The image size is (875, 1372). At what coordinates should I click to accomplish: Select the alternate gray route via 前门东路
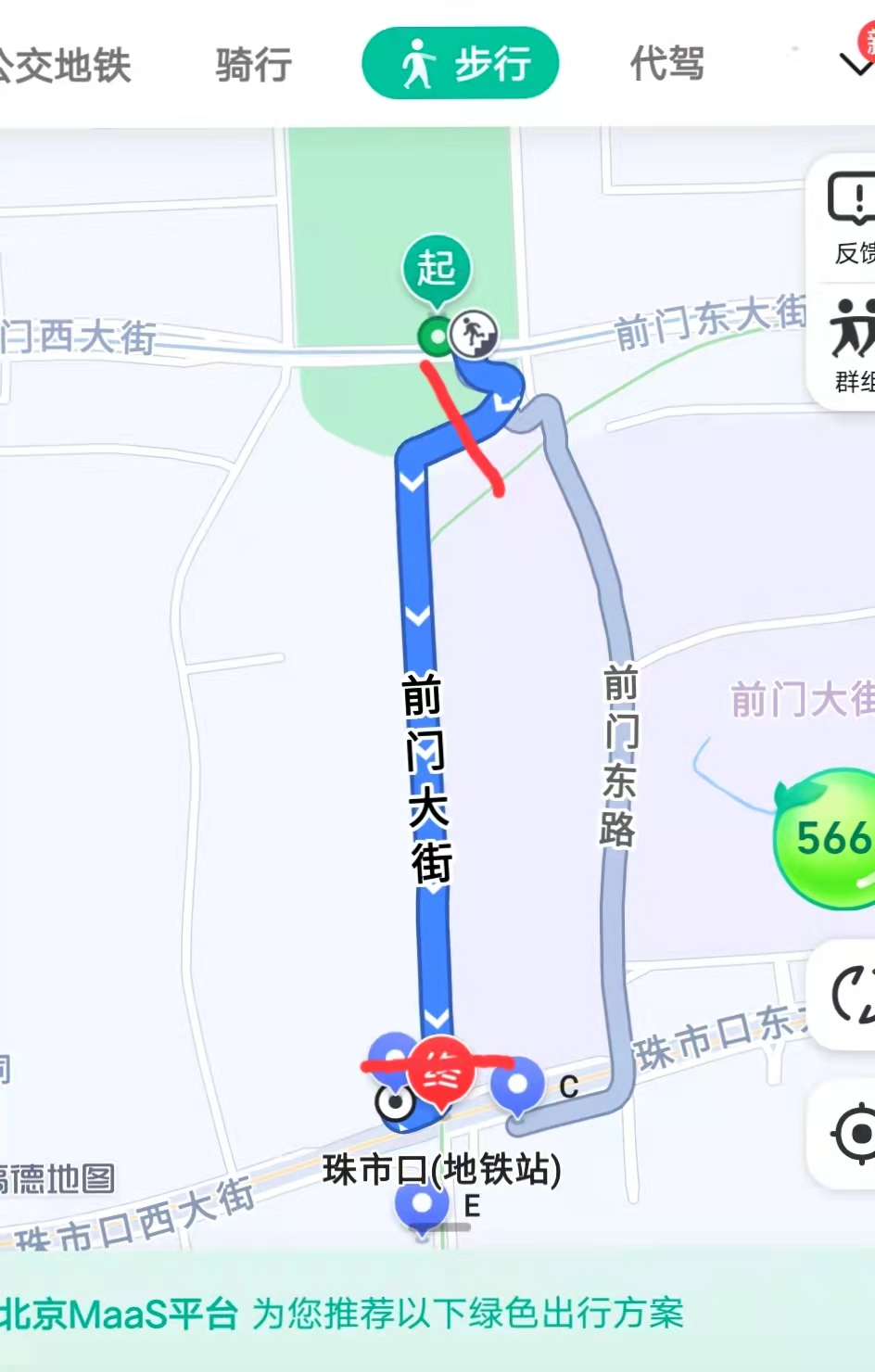pos(615,760)
